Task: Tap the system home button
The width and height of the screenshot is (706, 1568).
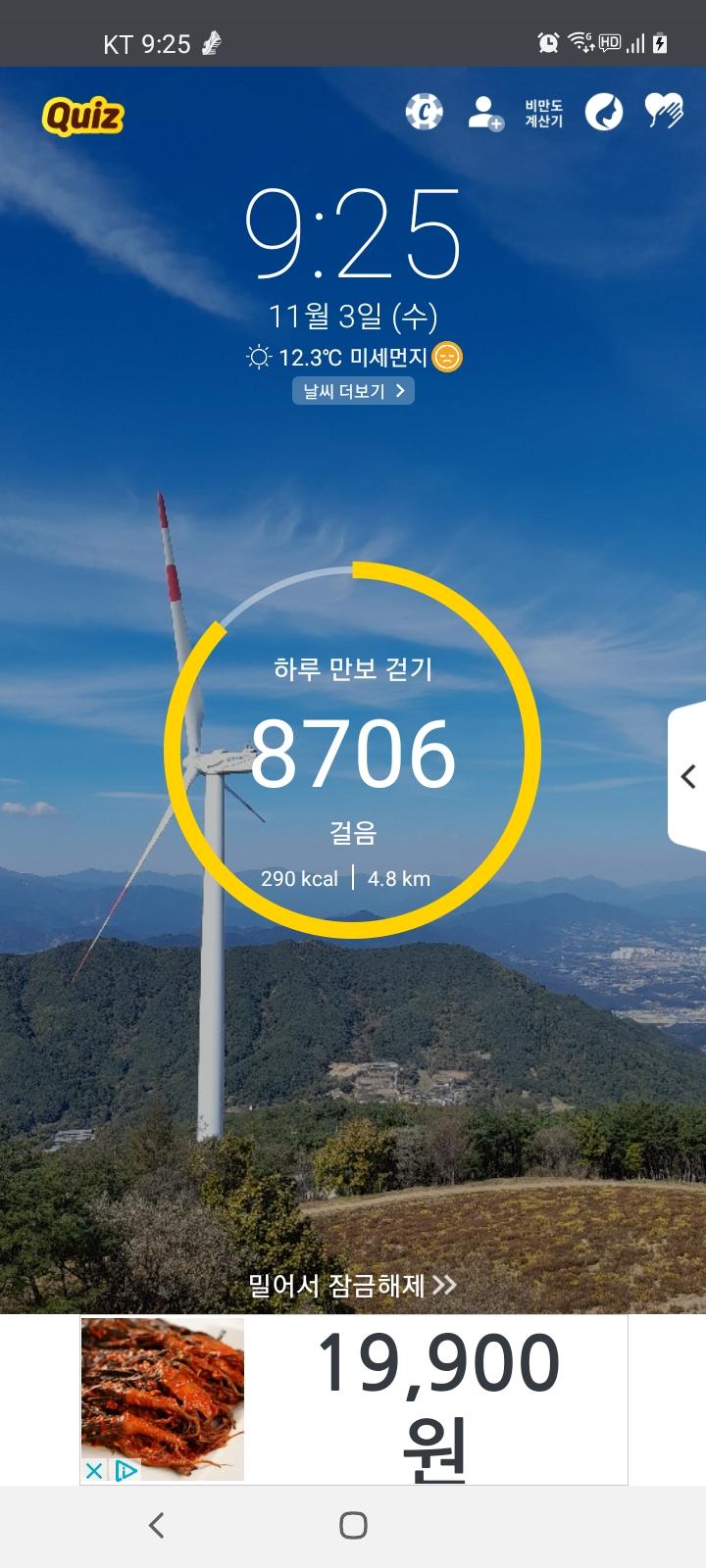Action: (353, 1525)
